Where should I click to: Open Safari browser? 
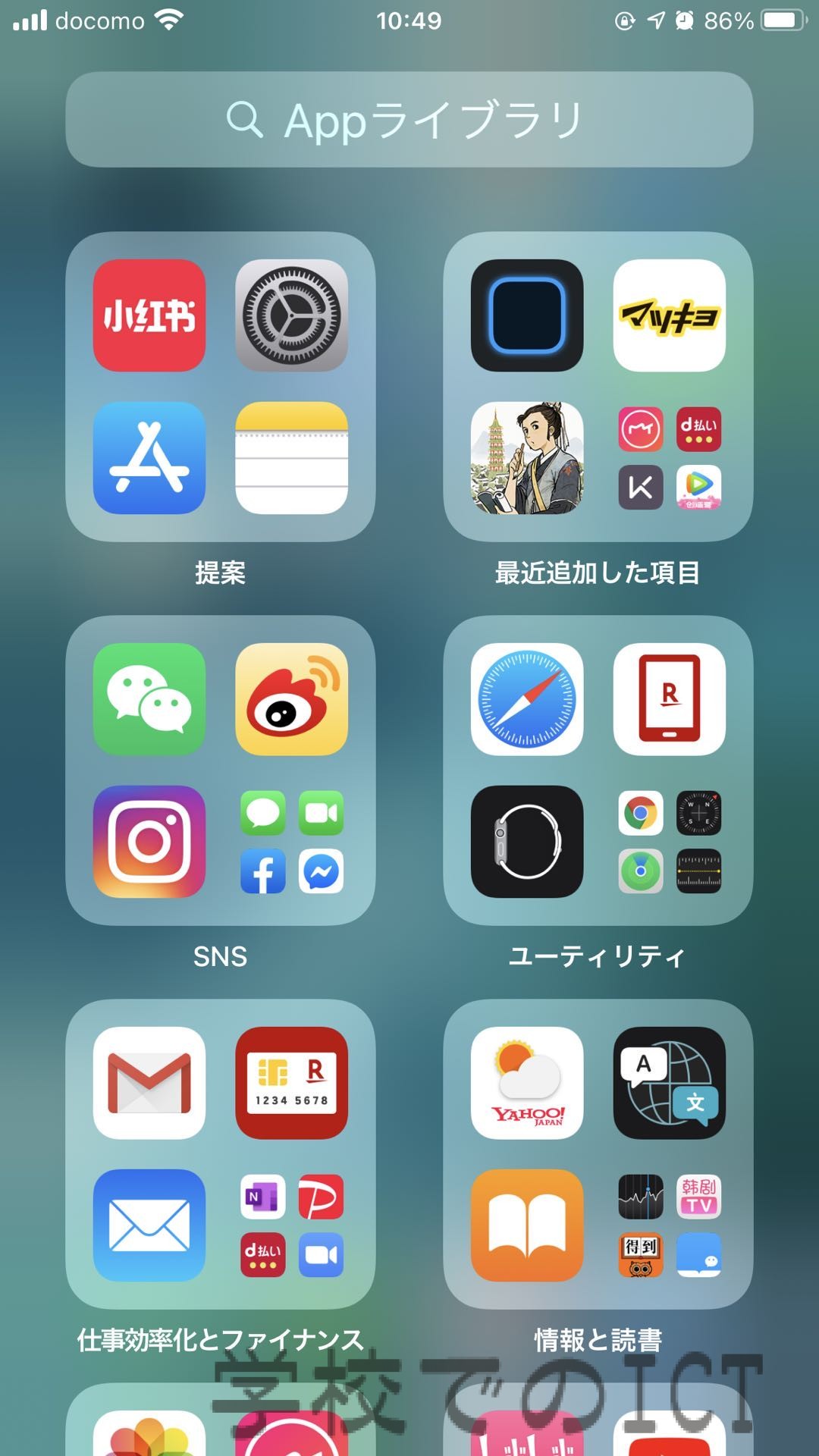tap(527, 699)
